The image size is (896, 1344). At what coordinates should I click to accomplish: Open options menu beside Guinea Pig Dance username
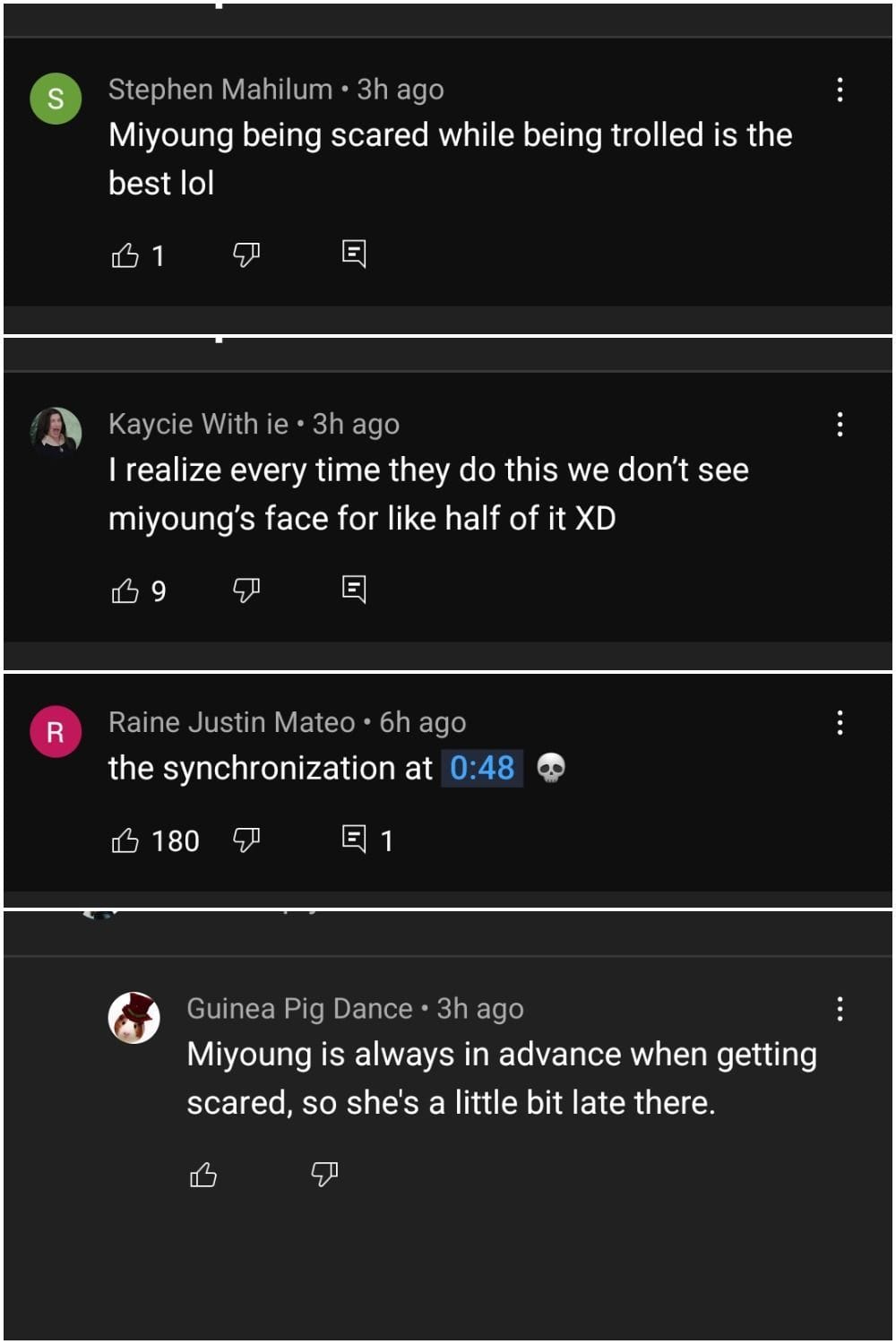point(840,1011)
